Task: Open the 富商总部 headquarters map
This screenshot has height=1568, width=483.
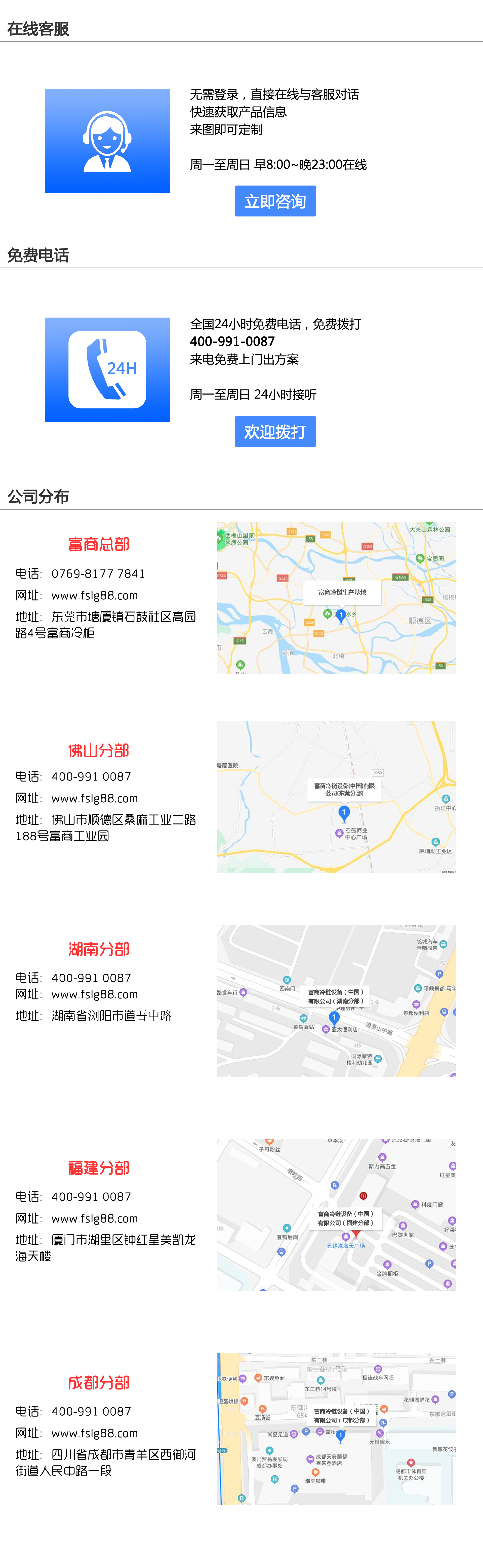Action: (x=336, y=597)
